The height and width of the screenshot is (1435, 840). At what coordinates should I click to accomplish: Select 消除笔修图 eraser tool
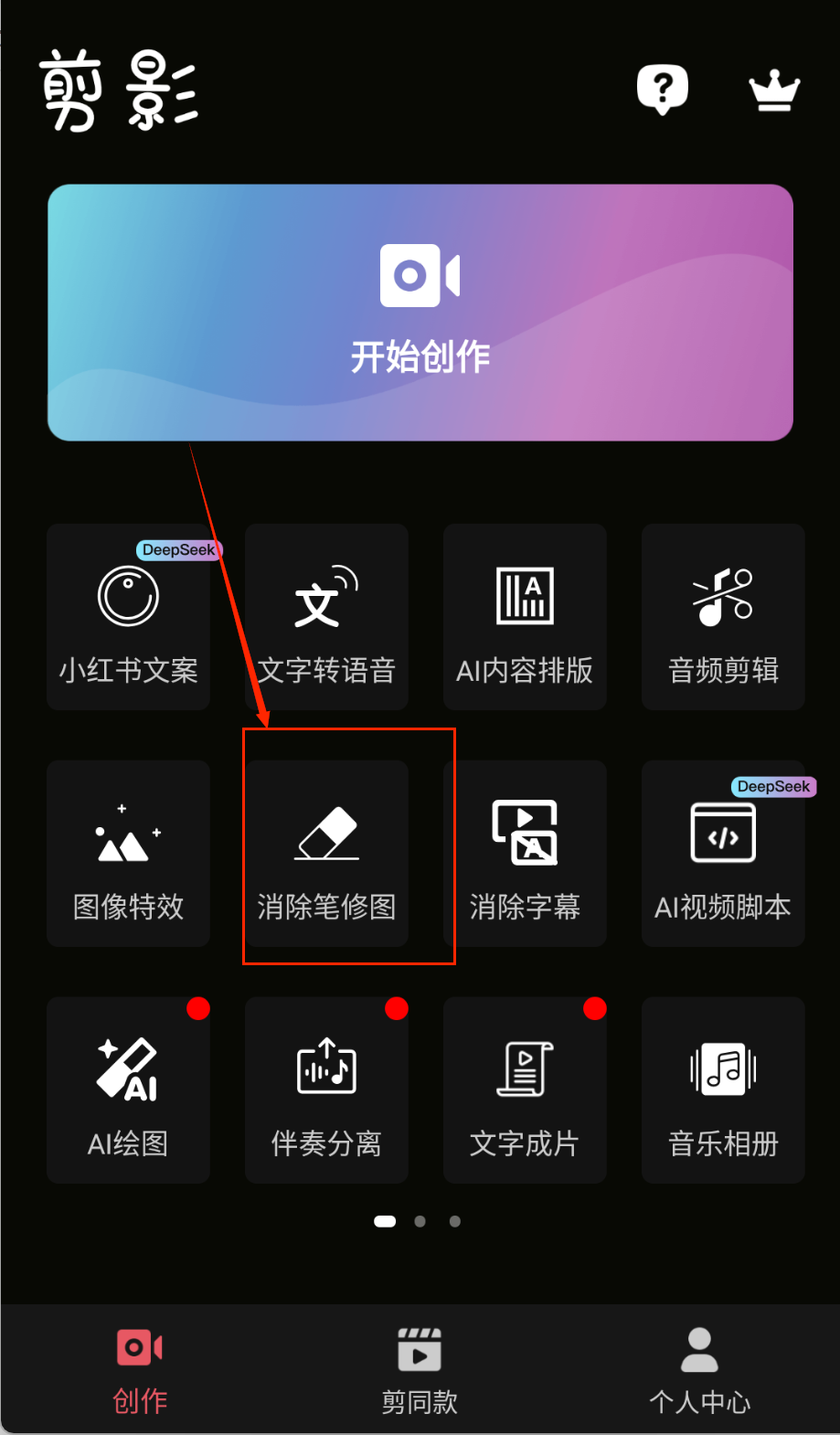(326, 854)
